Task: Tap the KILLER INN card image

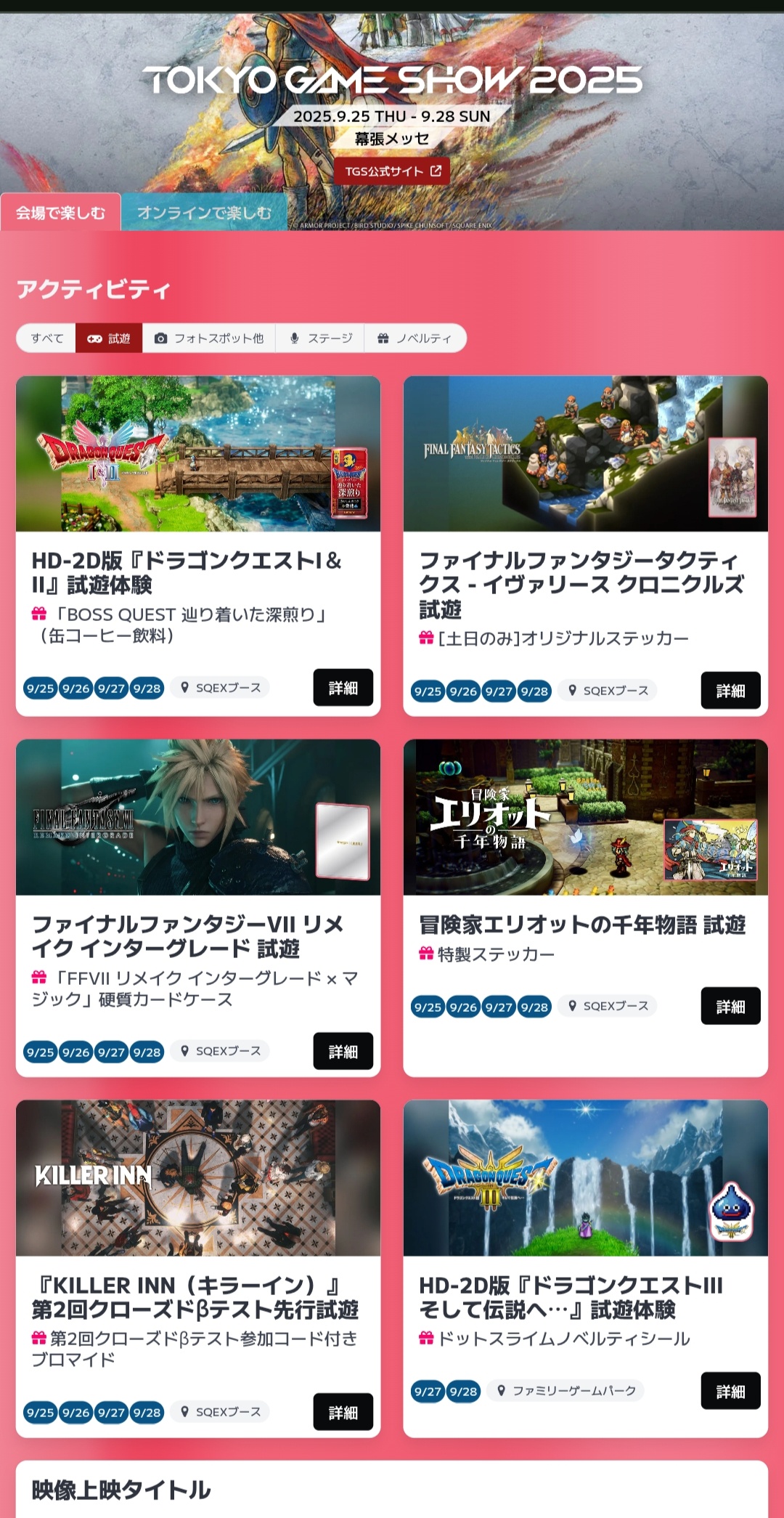Action: tap(198, 1178)
